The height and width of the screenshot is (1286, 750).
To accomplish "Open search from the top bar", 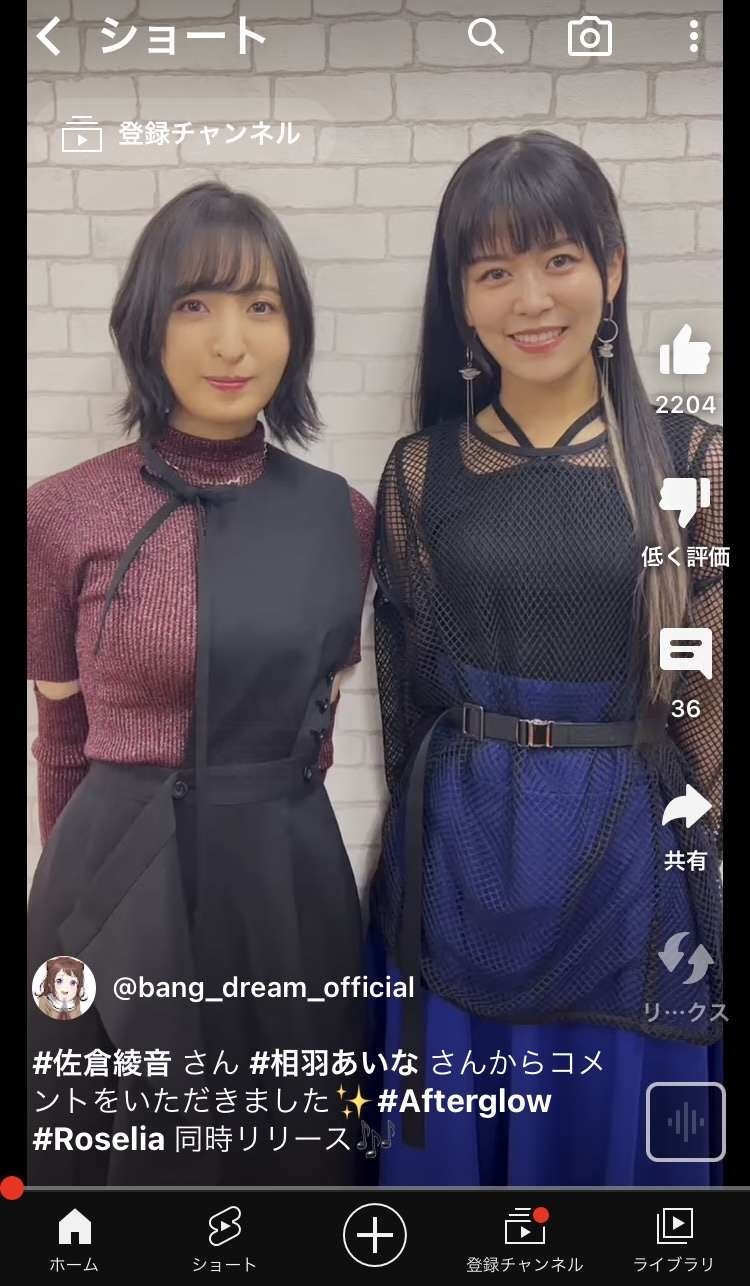I will (x=486, y=37).
